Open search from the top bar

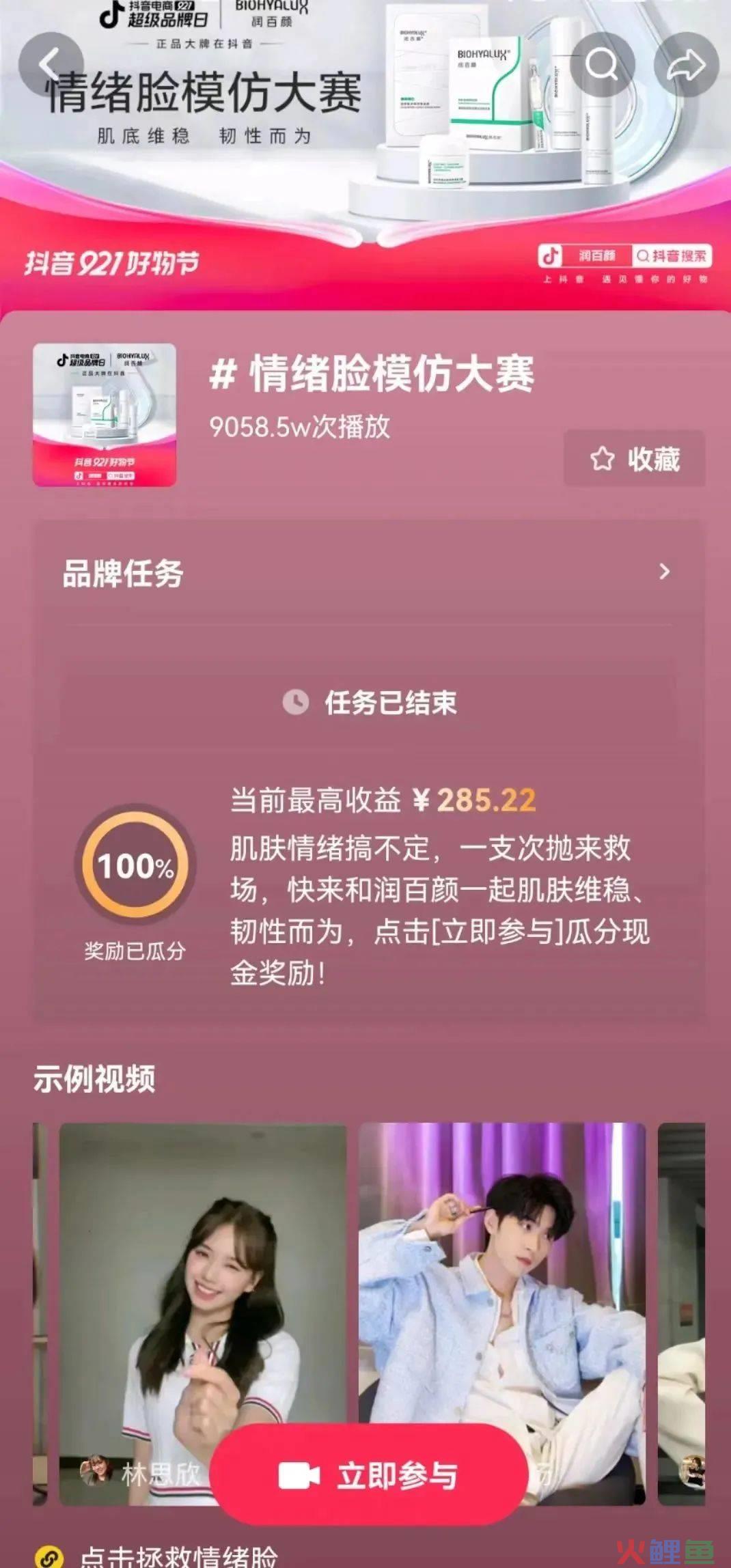click(x=602, y=65)
